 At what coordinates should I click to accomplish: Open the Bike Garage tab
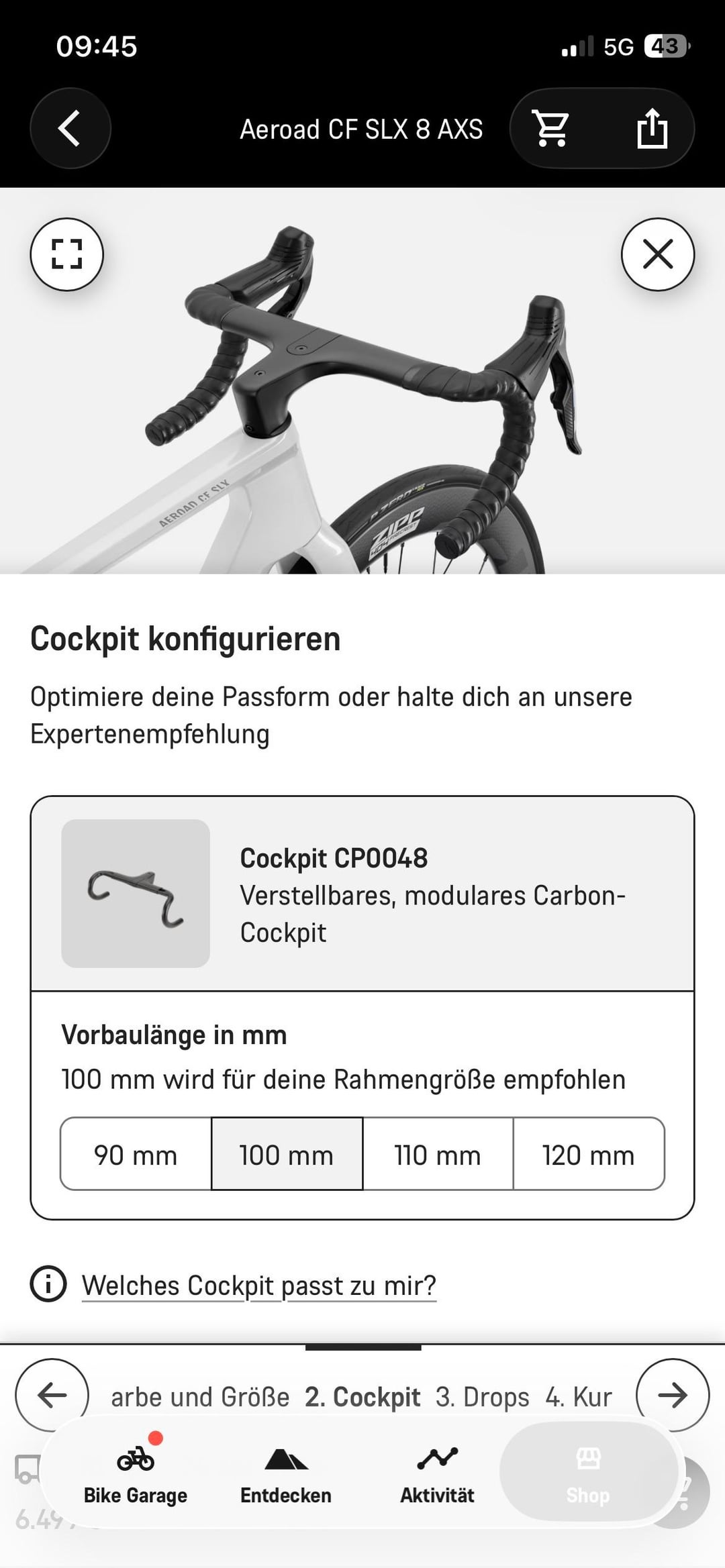click(136, 1475)
